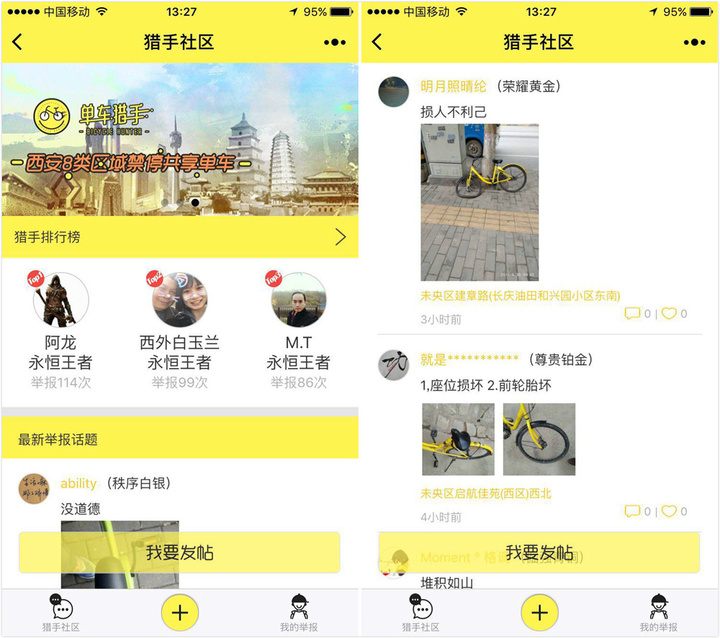Enlarge the bike photo in 明月照晴纶's post

pyautogui.click(x=479, y=202)
